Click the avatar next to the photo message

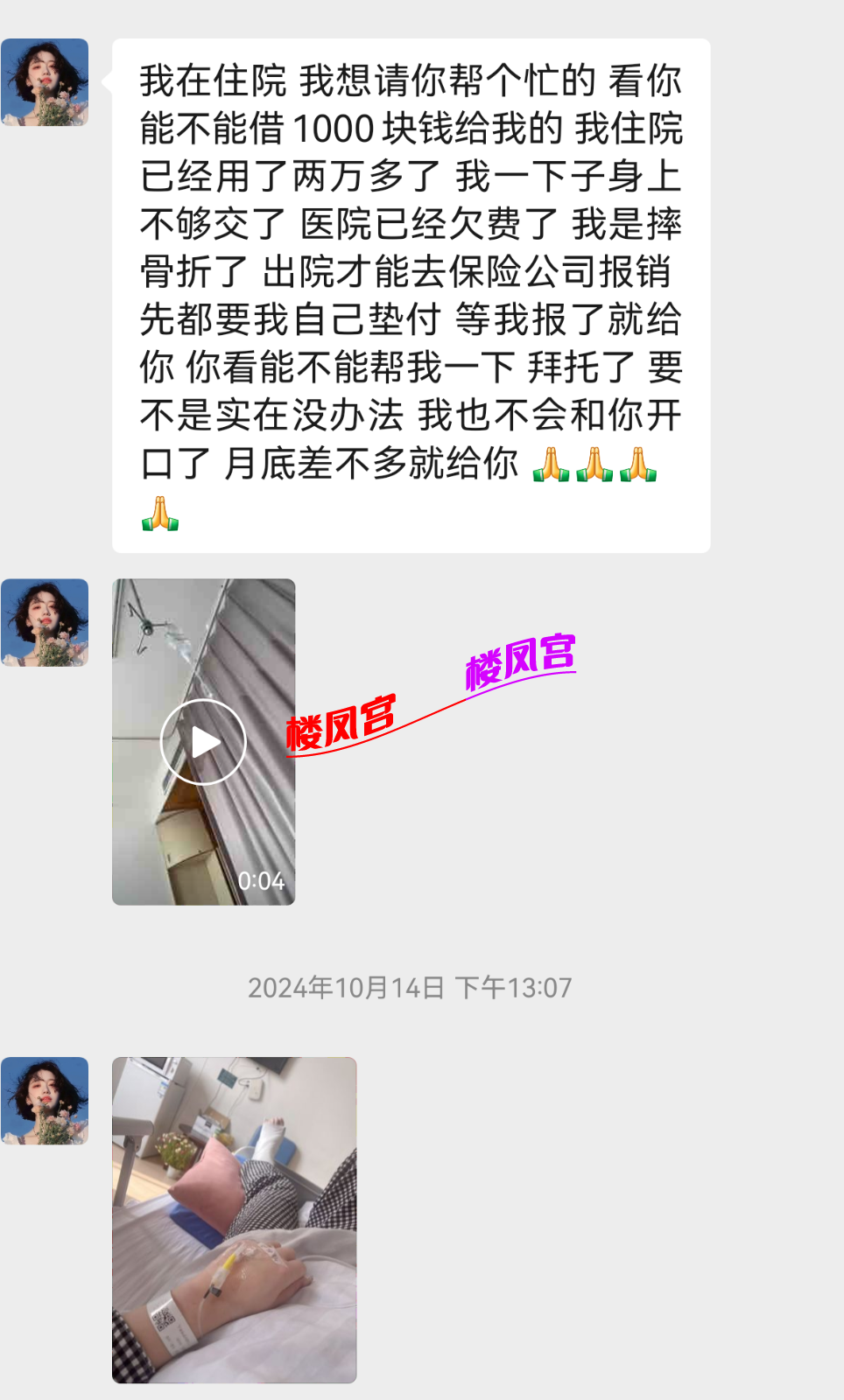[45, 1101]
